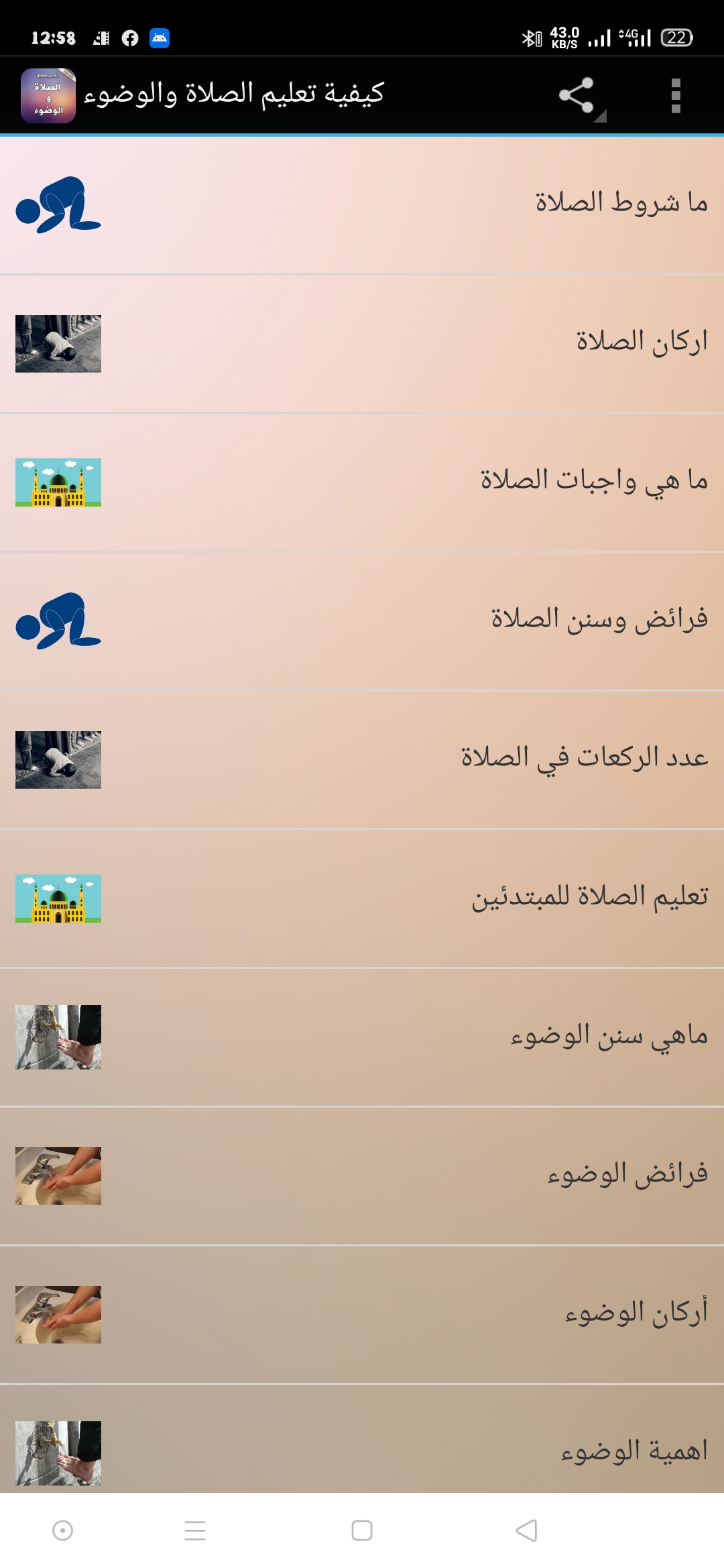The height and width of the screenshot is (1568, 724).
Task: Open the three-dot overflow menu
Action: pyautogui.click(x=675, y=95)
